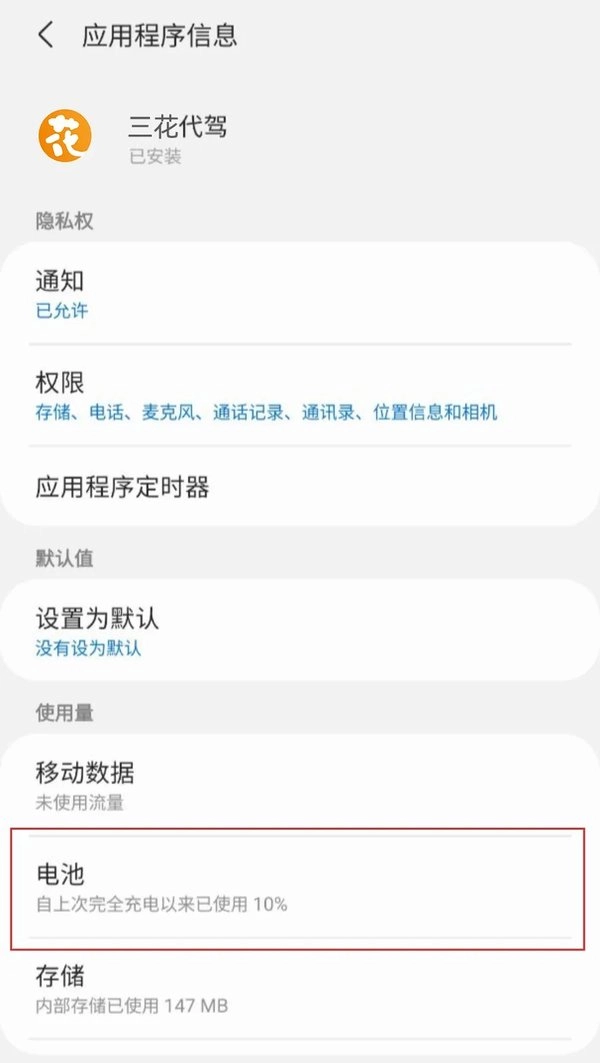View 移动数据 usage details
The height and width of the screenshot is (1063, 600).
tap(300, 785)
